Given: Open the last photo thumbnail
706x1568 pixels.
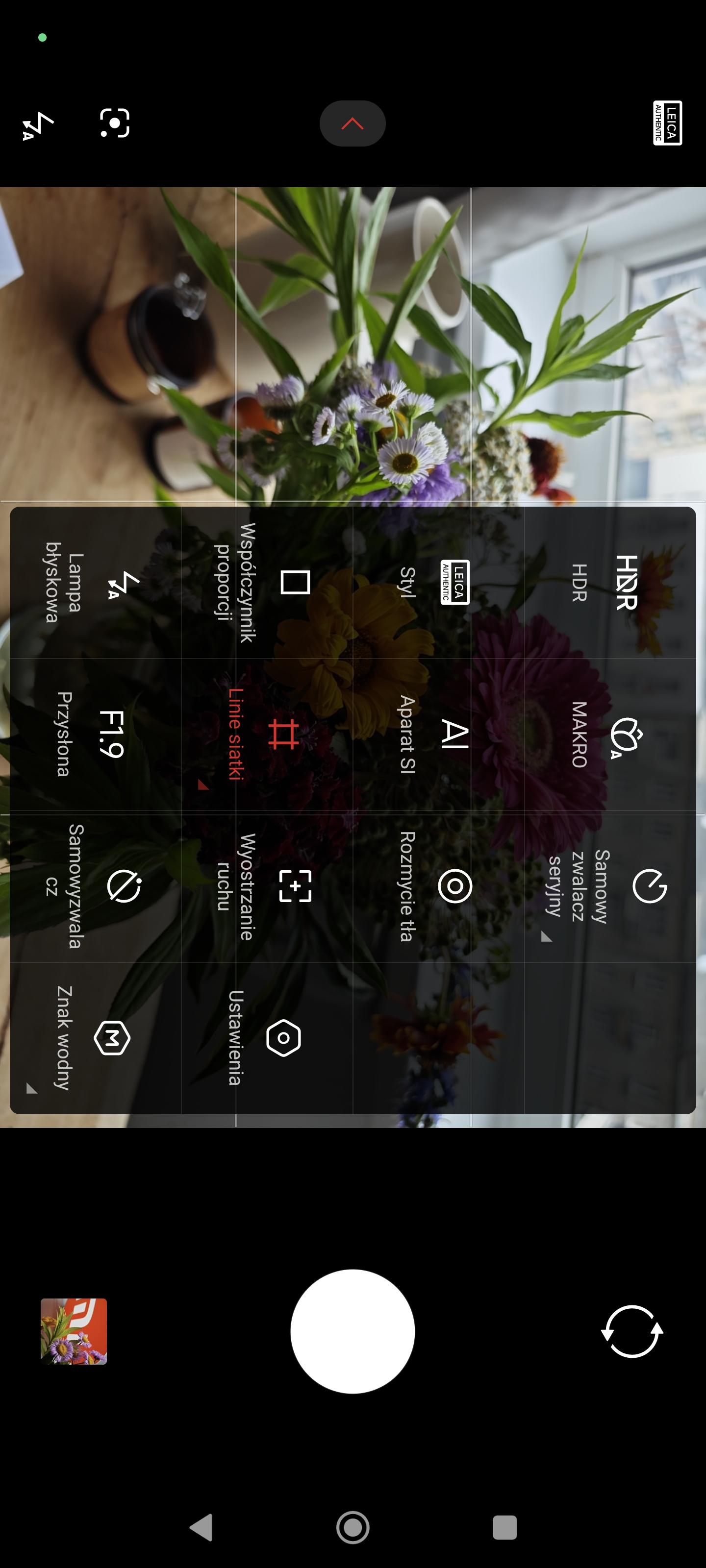Looking at the screenshot, I should coord(74,1331).
